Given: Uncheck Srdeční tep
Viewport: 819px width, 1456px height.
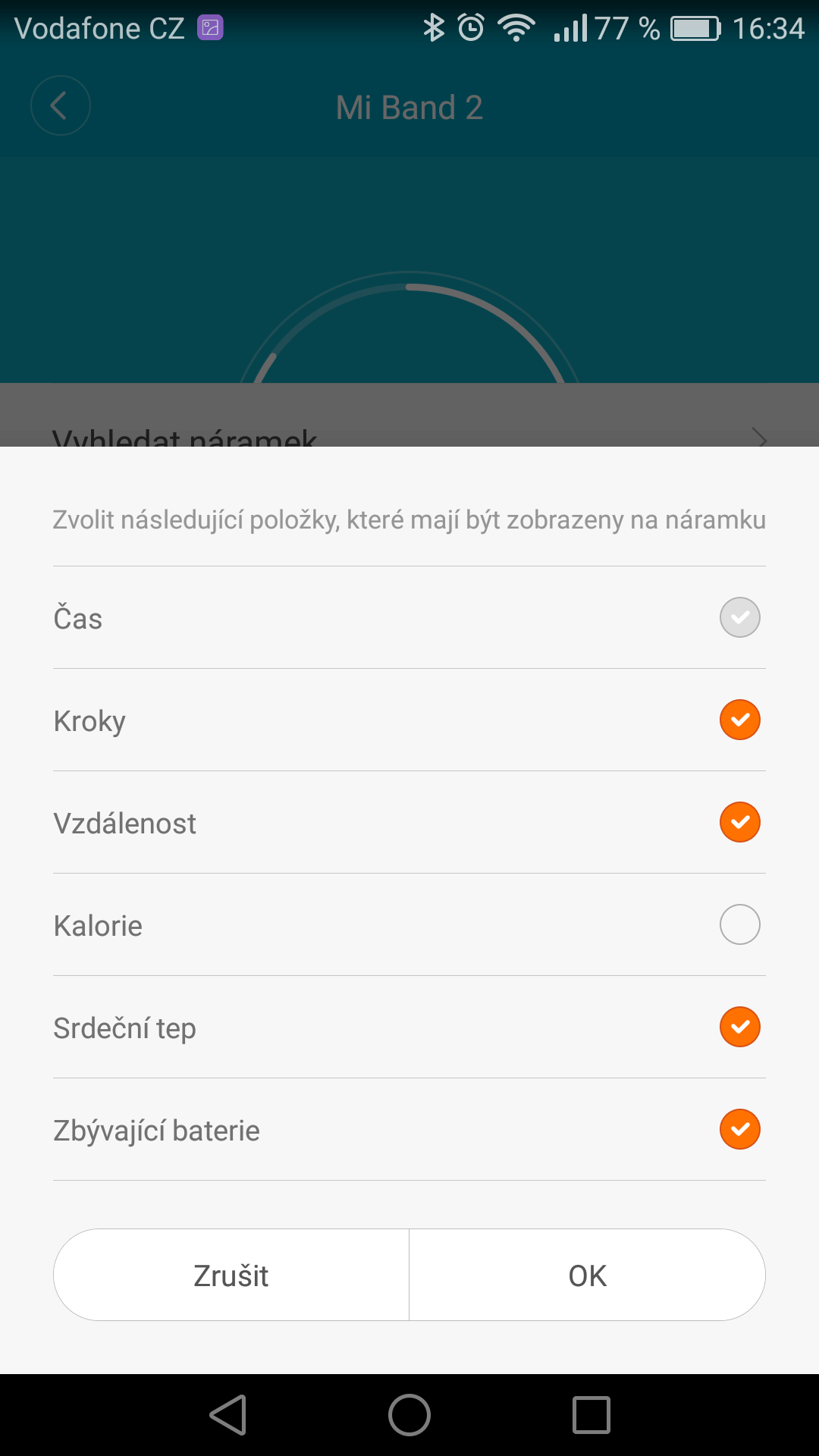Looking at the screenshot, I should coord(739,1027).
